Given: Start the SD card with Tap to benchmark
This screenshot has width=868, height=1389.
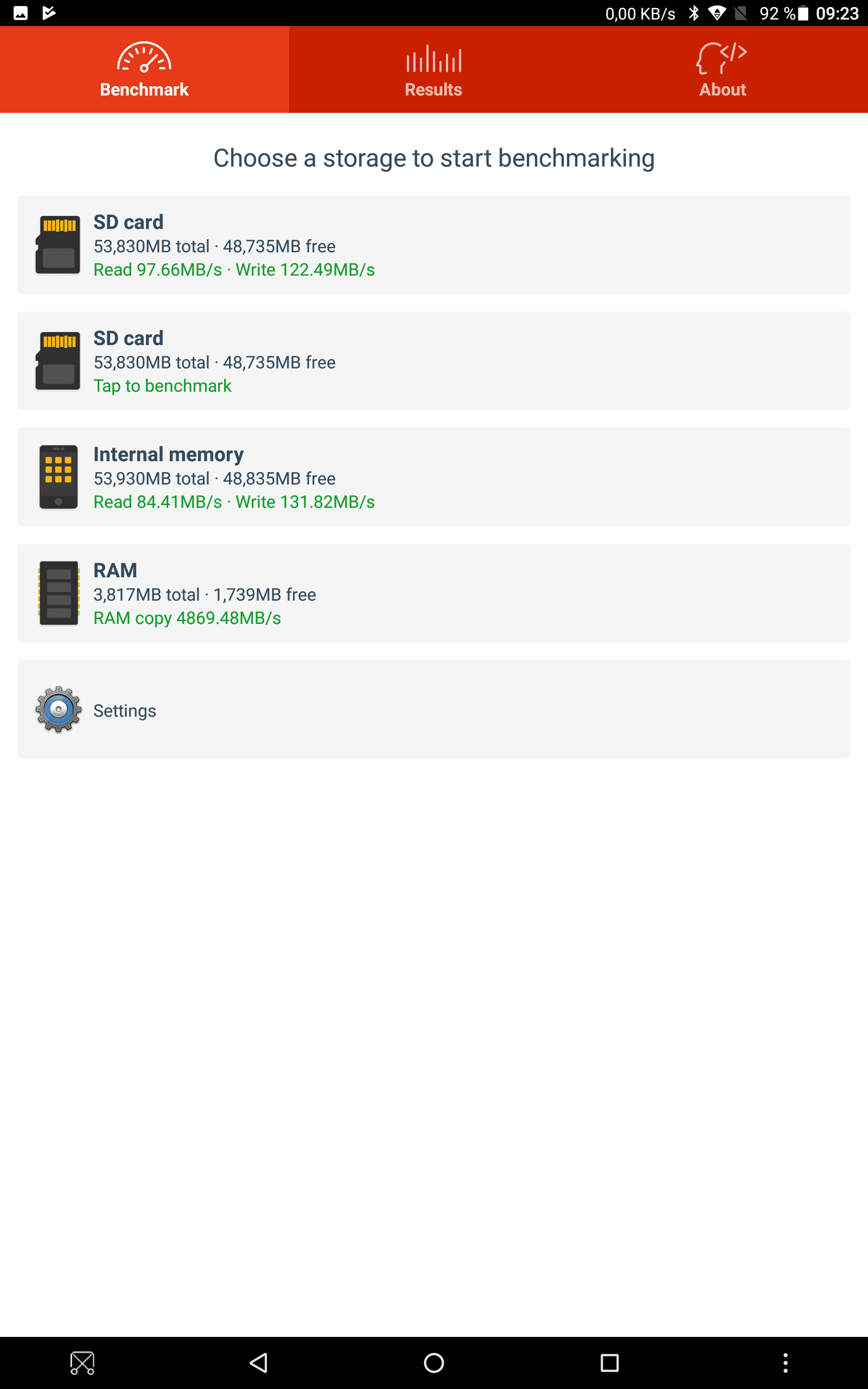Looking at the screenshot, I should (x=434, y=360).
